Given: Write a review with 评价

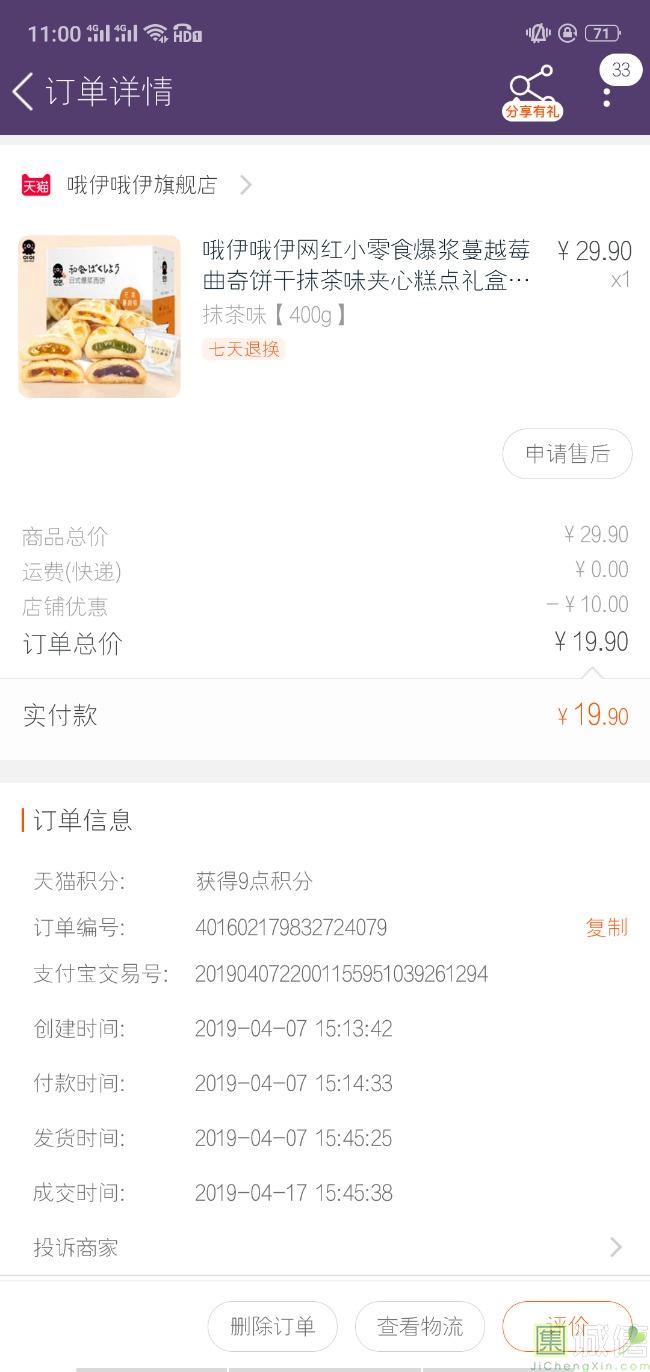Looking at the screenshot, I should 567,1325.
